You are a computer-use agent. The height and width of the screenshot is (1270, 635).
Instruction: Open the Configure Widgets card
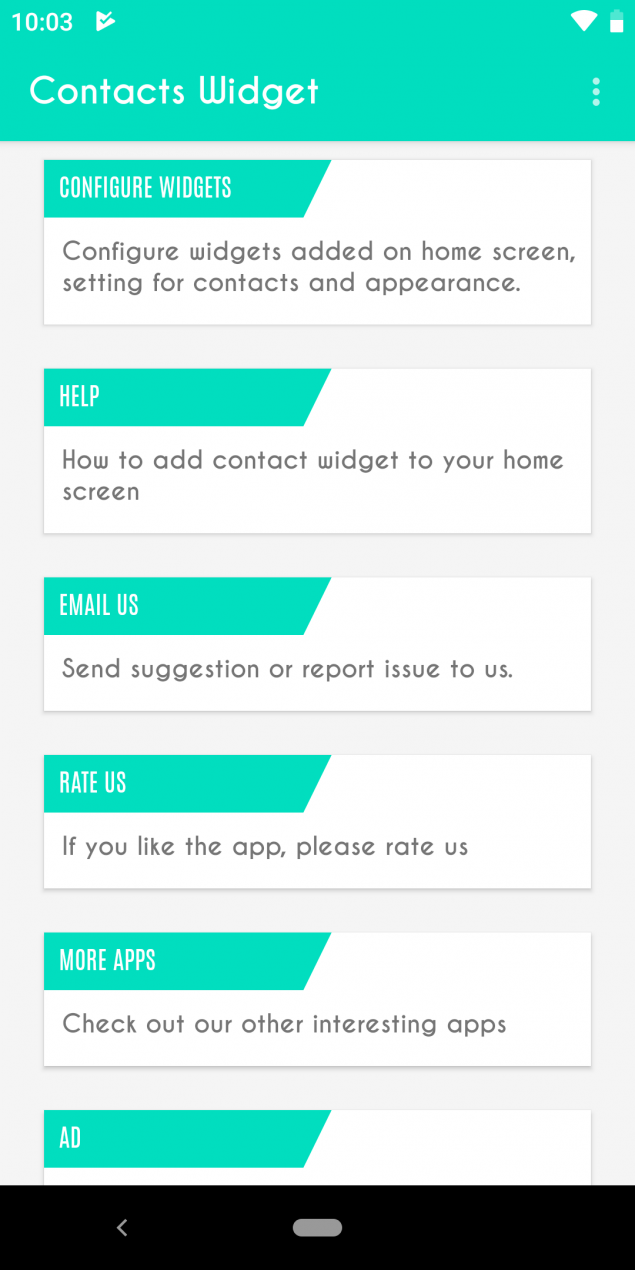tap(317, 242)
